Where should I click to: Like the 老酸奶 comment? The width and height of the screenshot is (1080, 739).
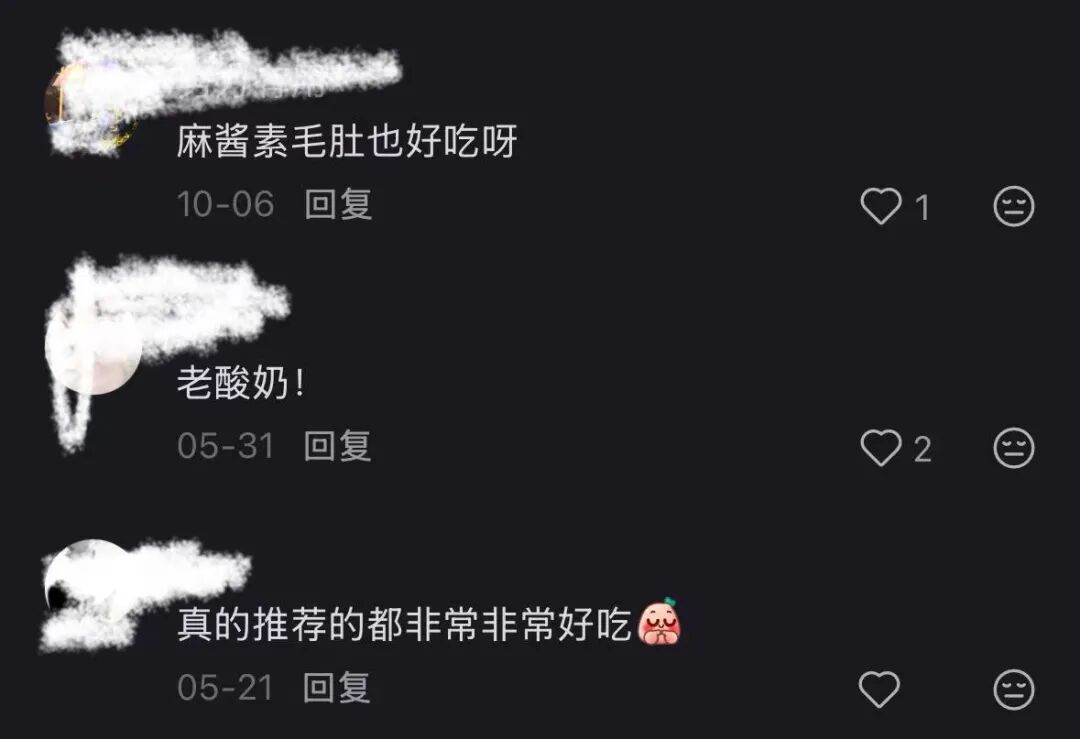click(x=881, y=449)
